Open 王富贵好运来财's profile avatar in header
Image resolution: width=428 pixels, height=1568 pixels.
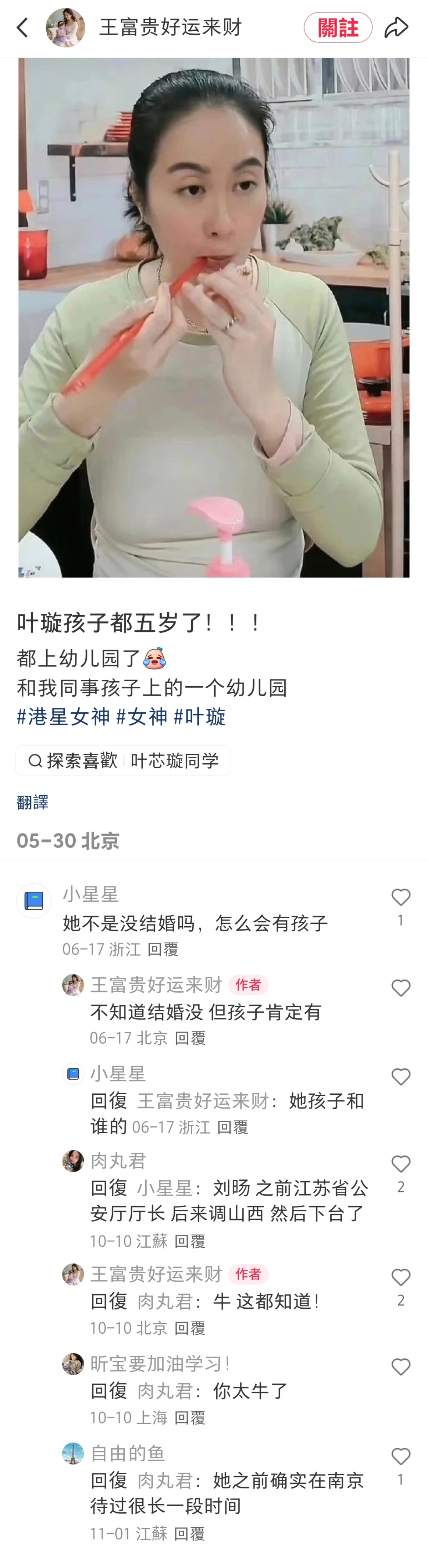point(65,27)
